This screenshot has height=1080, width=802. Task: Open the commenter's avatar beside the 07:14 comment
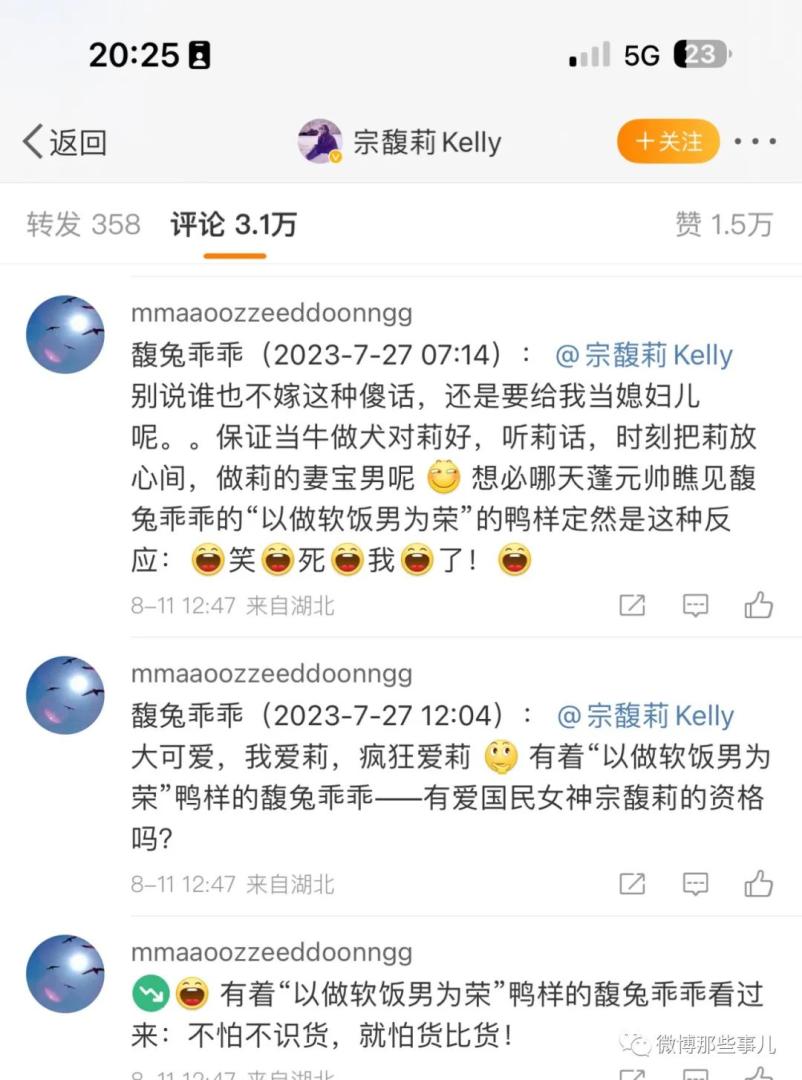[x=65, y=335]
